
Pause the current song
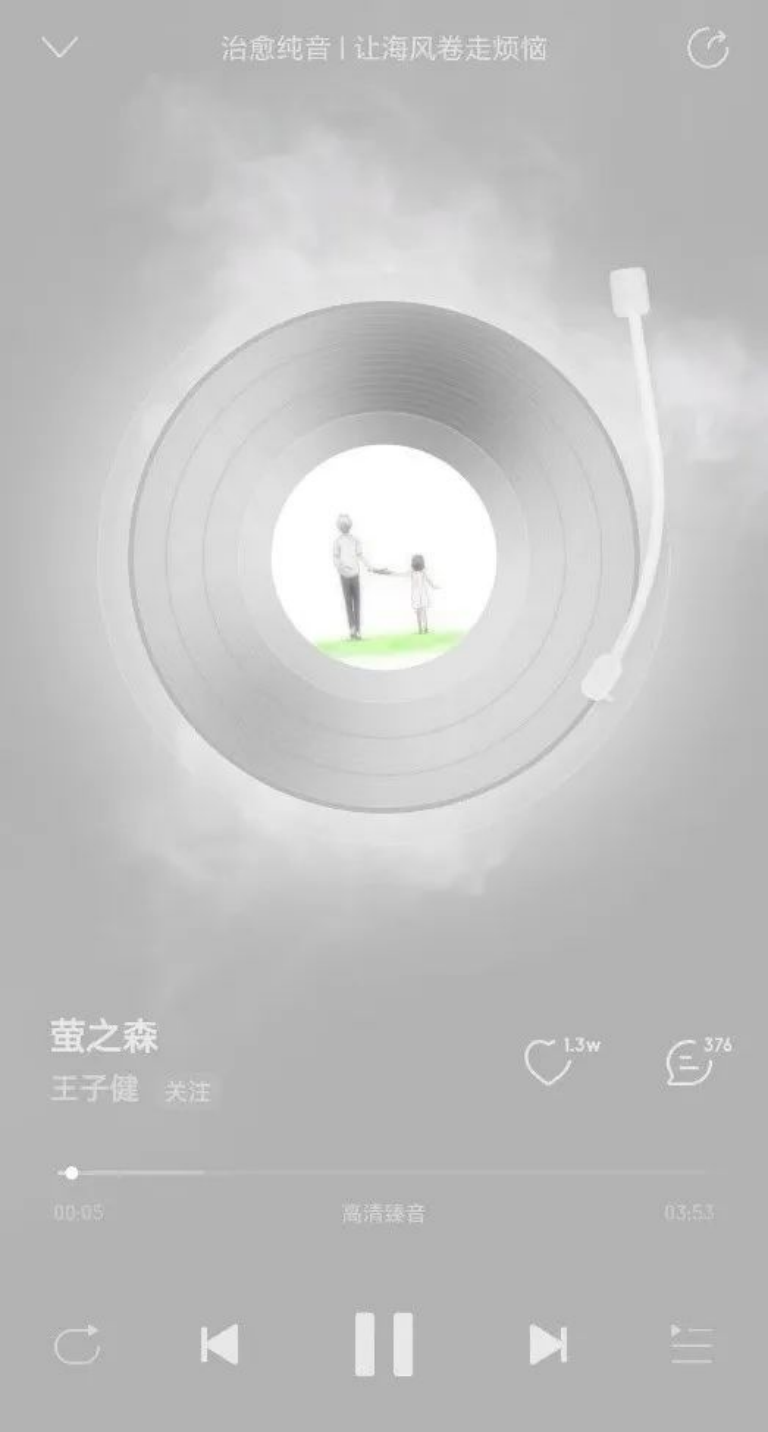[384, 1344]
